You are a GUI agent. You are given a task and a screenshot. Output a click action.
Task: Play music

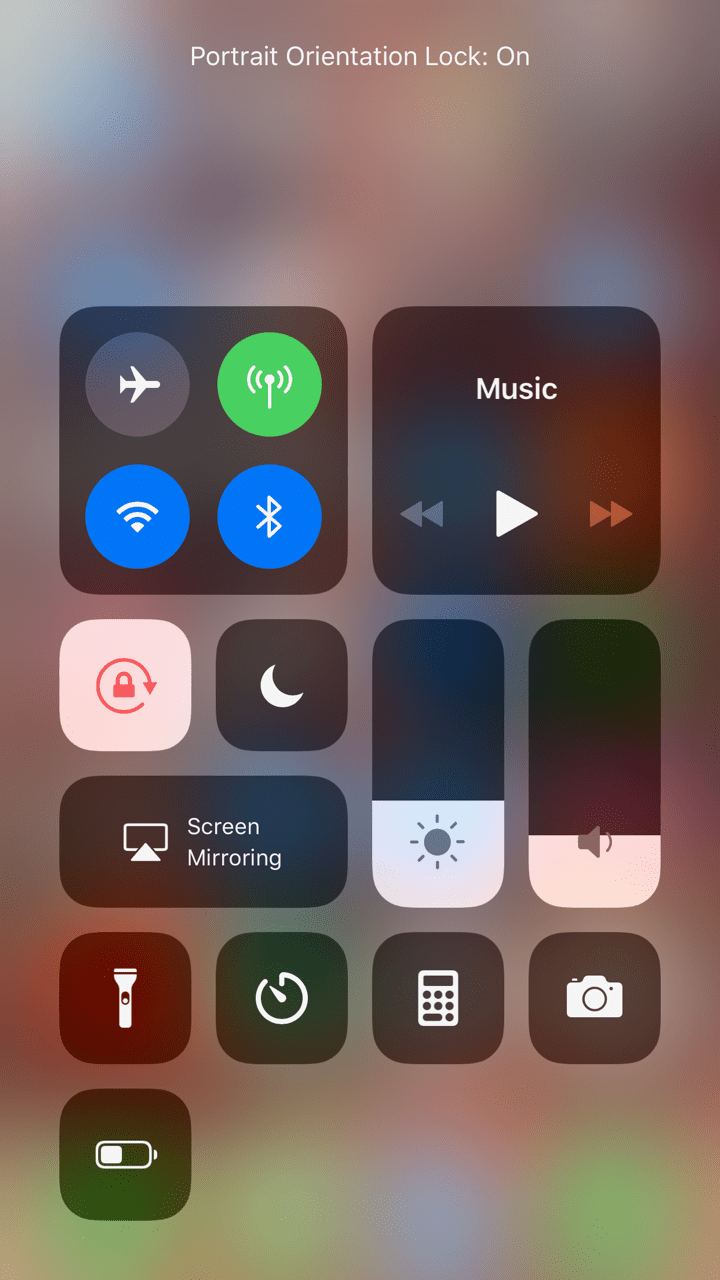click(516, 514)
